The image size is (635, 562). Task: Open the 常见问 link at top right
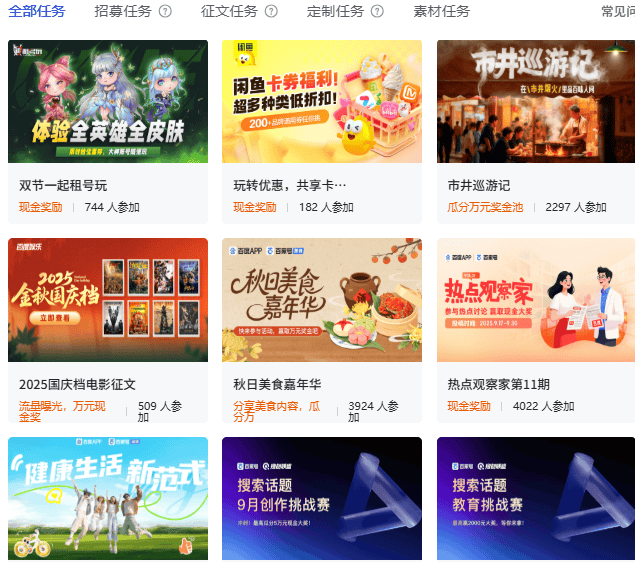tap(616, 12)
